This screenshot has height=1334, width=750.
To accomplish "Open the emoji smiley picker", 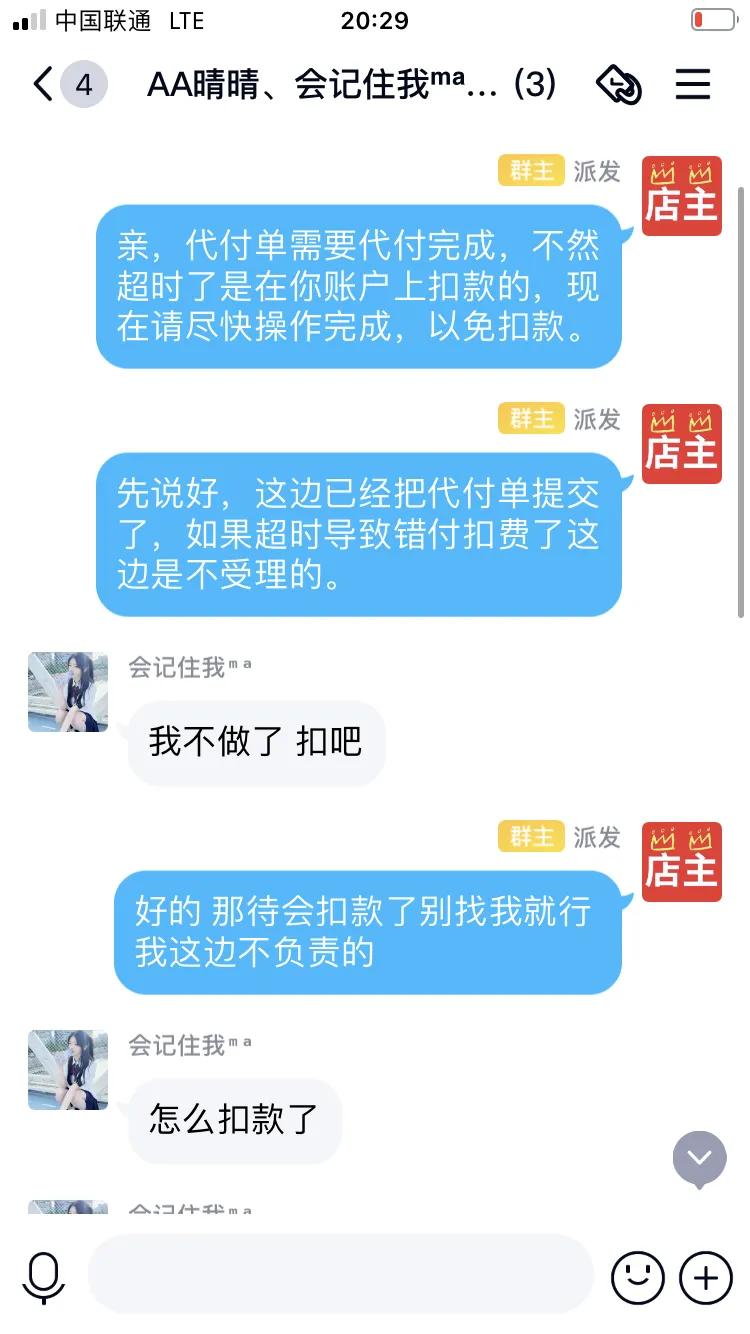I will click(638, 1277).
